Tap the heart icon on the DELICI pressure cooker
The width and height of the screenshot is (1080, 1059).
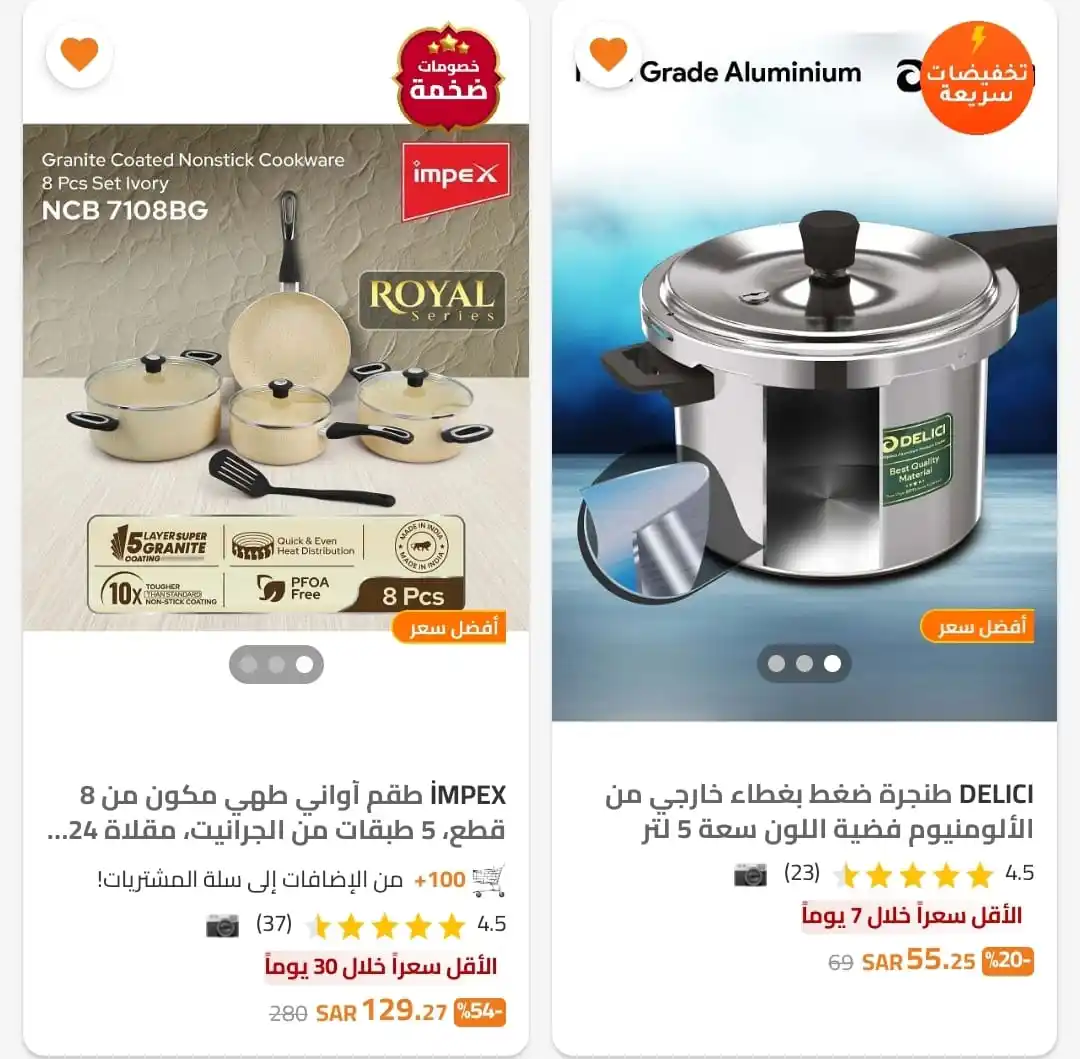click(608, 53)
